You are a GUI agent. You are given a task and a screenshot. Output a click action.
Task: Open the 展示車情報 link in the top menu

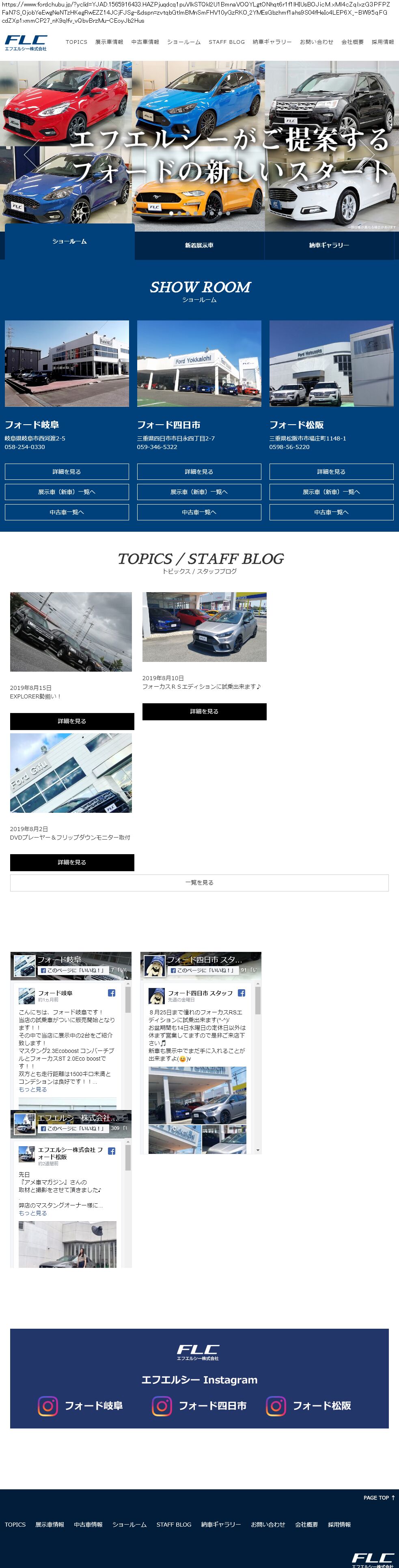[109, 42]
